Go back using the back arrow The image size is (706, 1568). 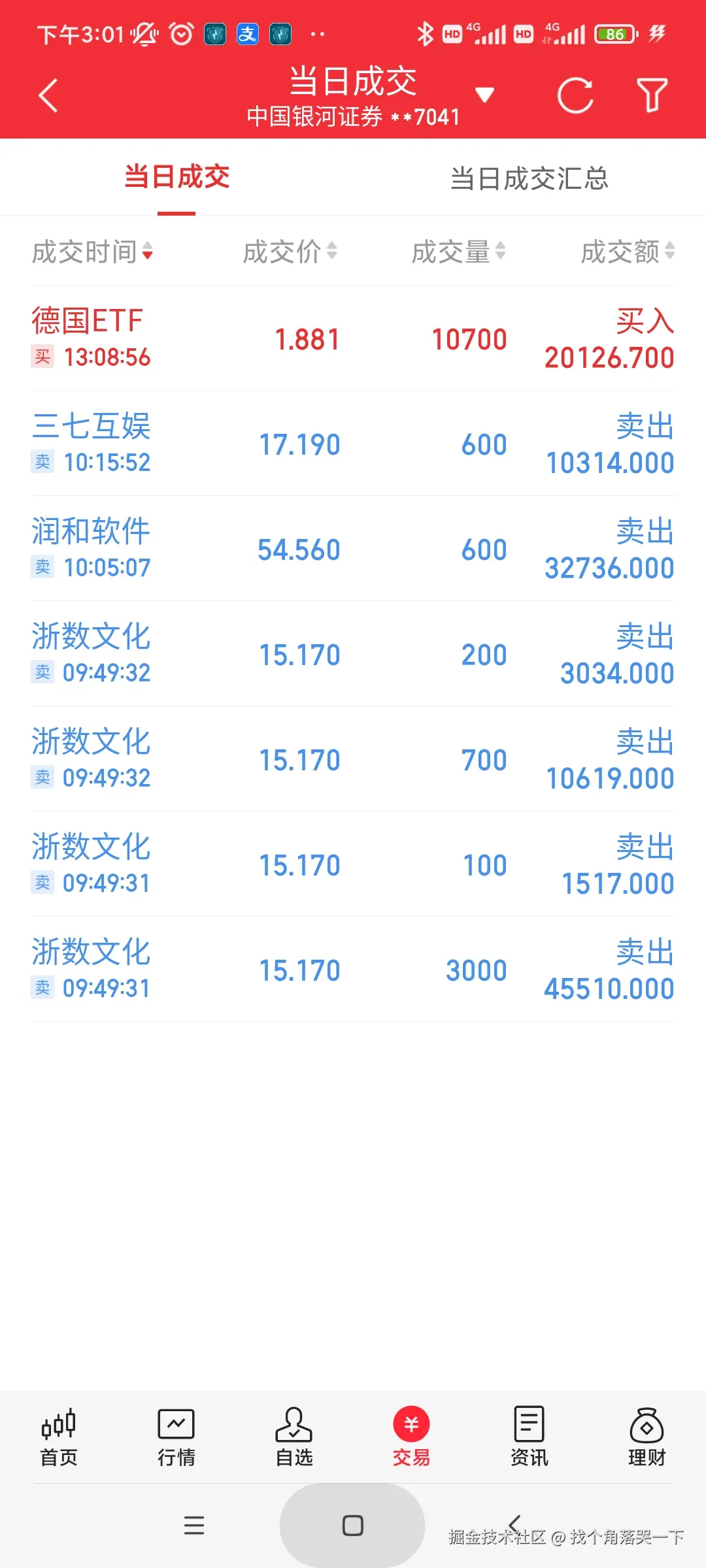(x=48, y=95)
